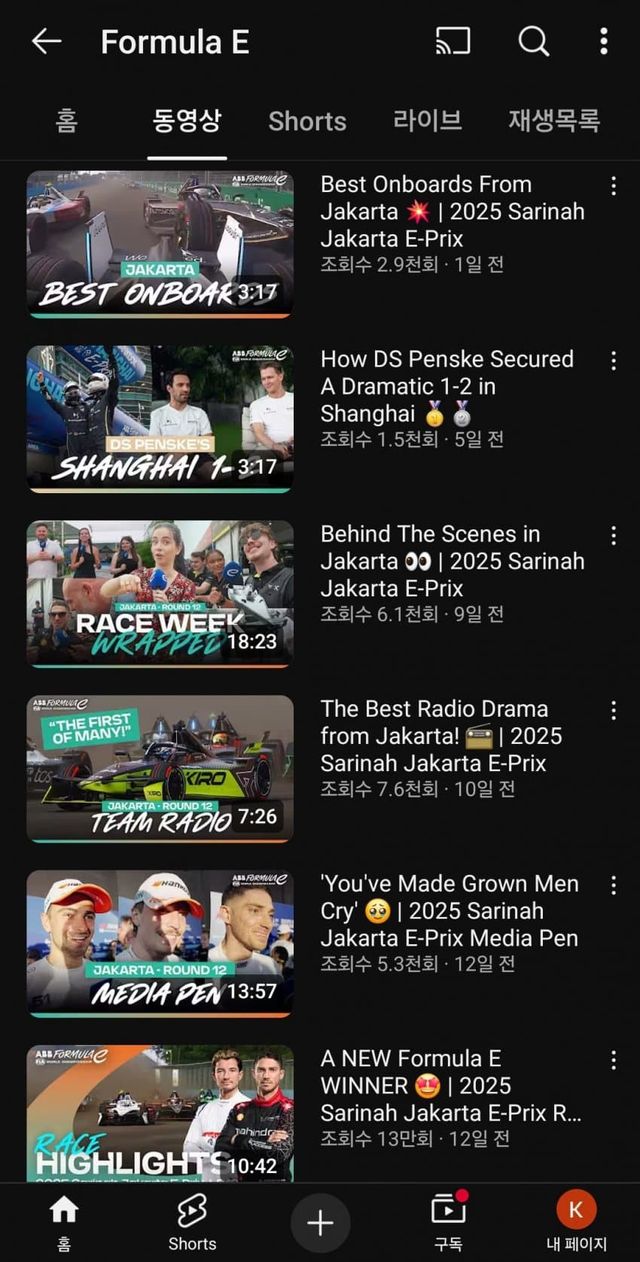This screenshot has height=1262, width=640.
Task: Play A NEW Formula E WINNER video
Action: point(160,1114)
